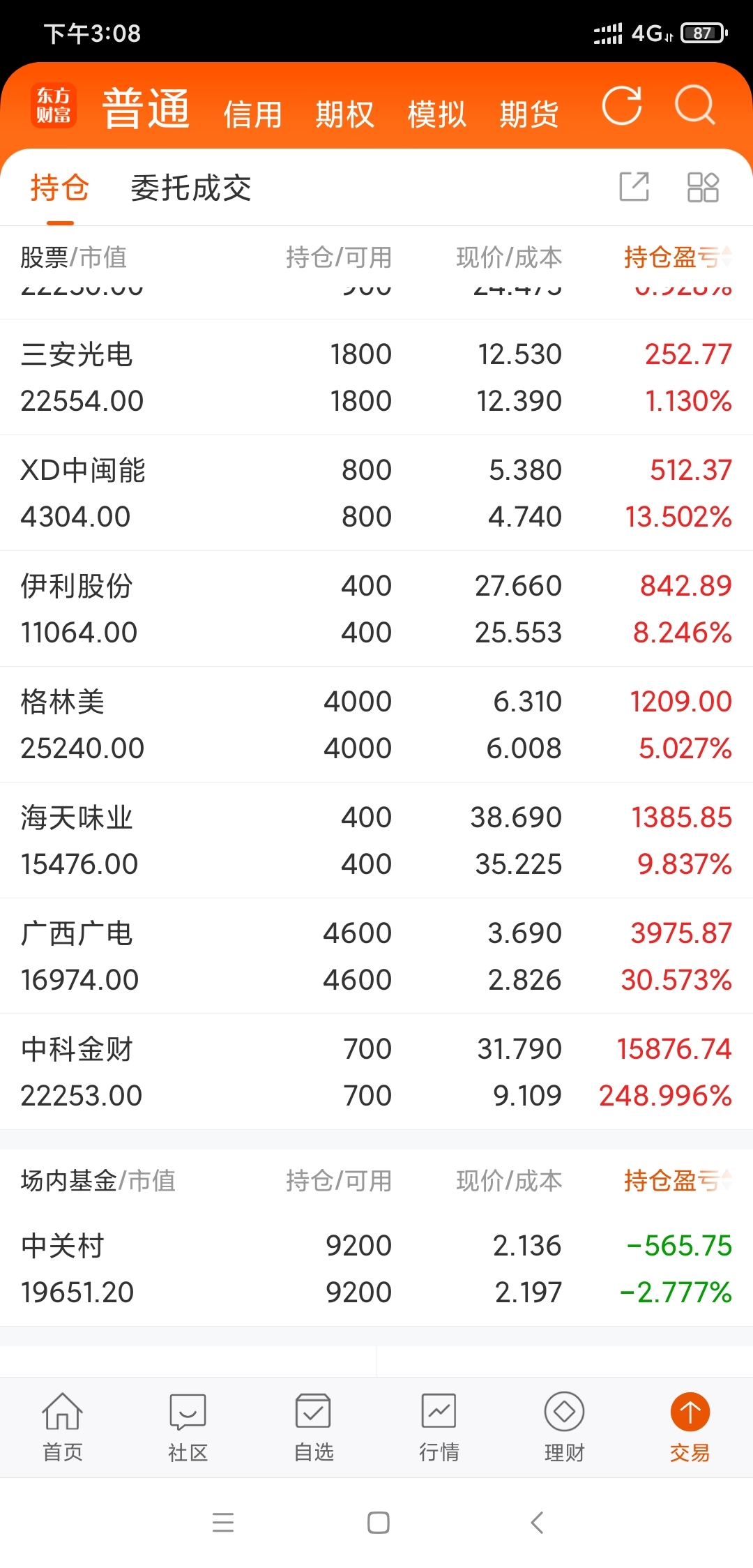Open the 自选 watchlist tab
This screenshot has width=753, height=1568.
coord(314,1427)
